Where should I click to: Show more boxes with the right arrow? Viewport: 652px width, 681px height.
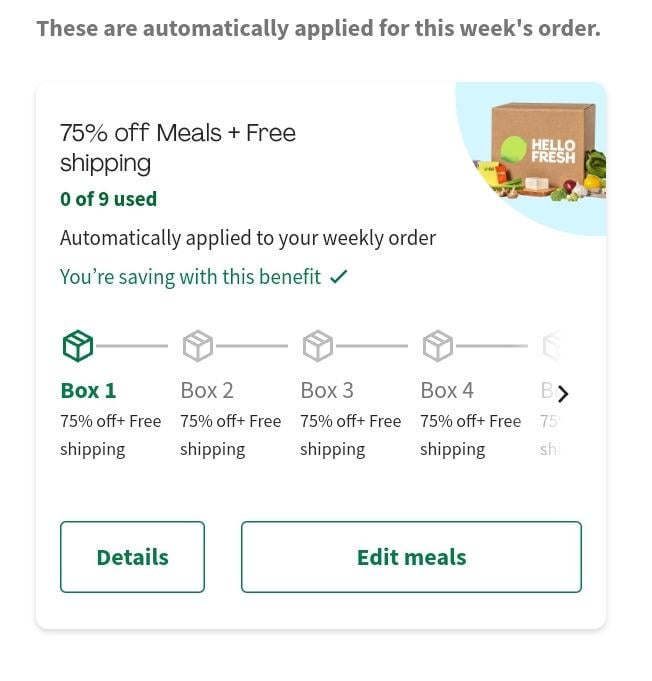click(563, 394)
